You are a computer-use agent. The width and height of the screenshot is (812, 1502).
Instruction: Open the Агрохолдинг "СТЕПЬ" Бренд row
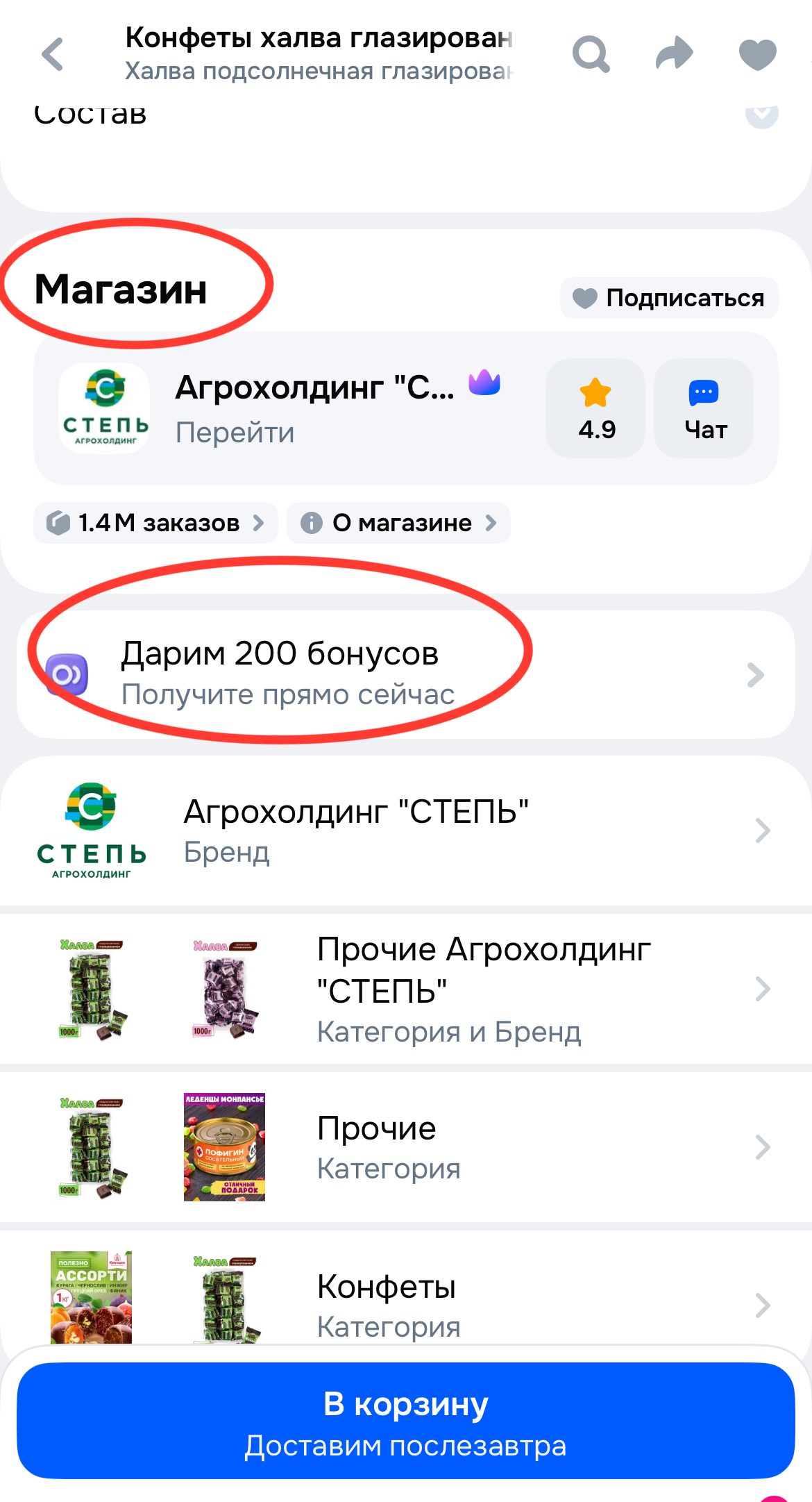coord(405,831)
